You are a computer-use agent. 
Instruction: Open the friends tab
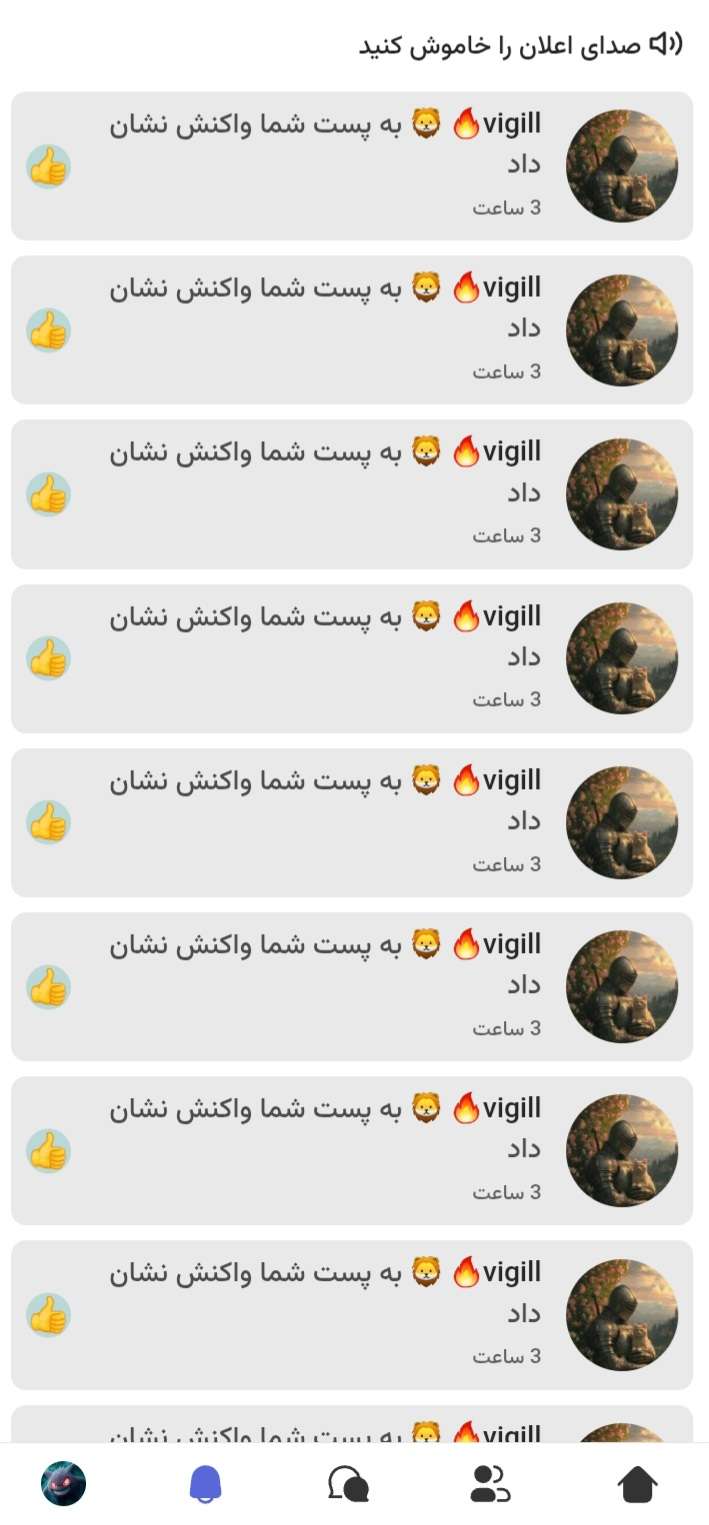[490, 1484]
